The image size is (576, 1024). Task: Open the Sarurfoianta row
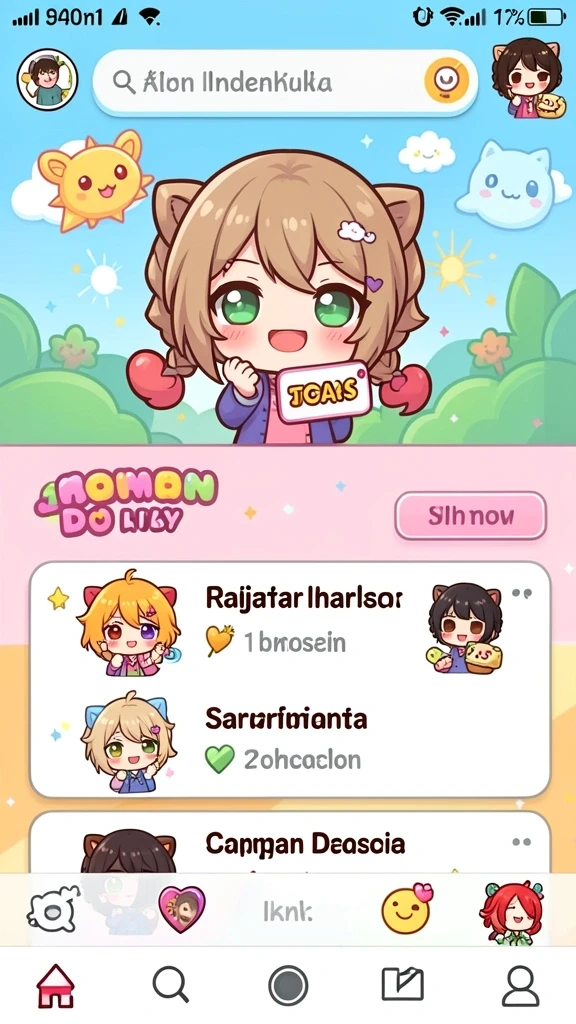289,738
